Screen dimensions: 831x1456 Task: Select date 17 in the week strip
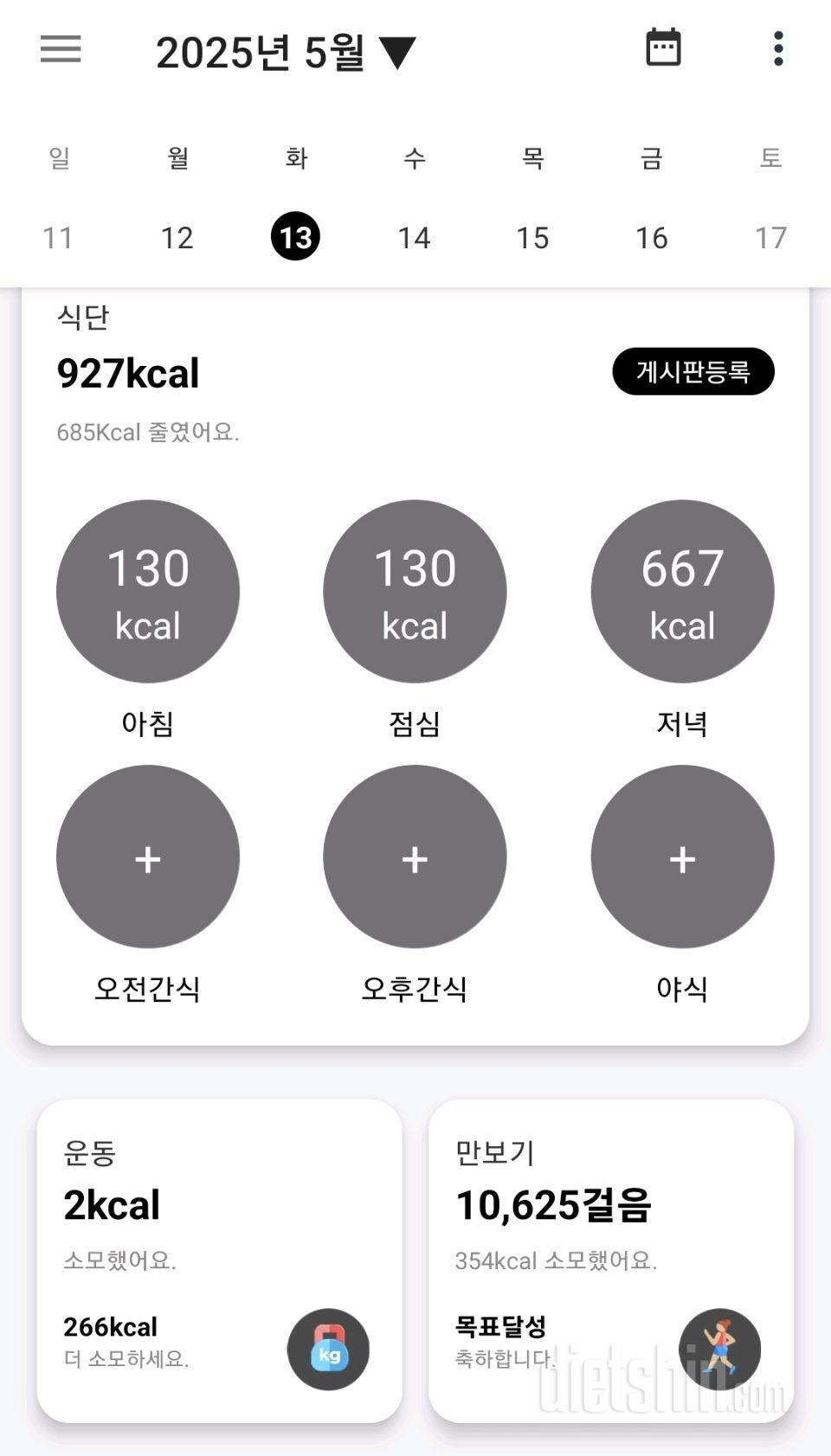pyautogui.click(x=770, y=237)
